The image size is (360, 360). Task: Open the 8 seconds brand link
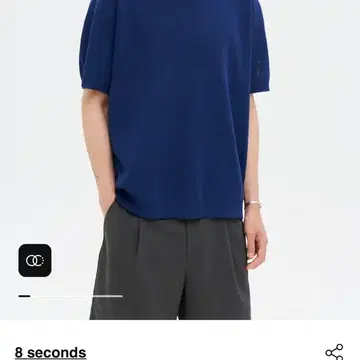coord(51,353)
